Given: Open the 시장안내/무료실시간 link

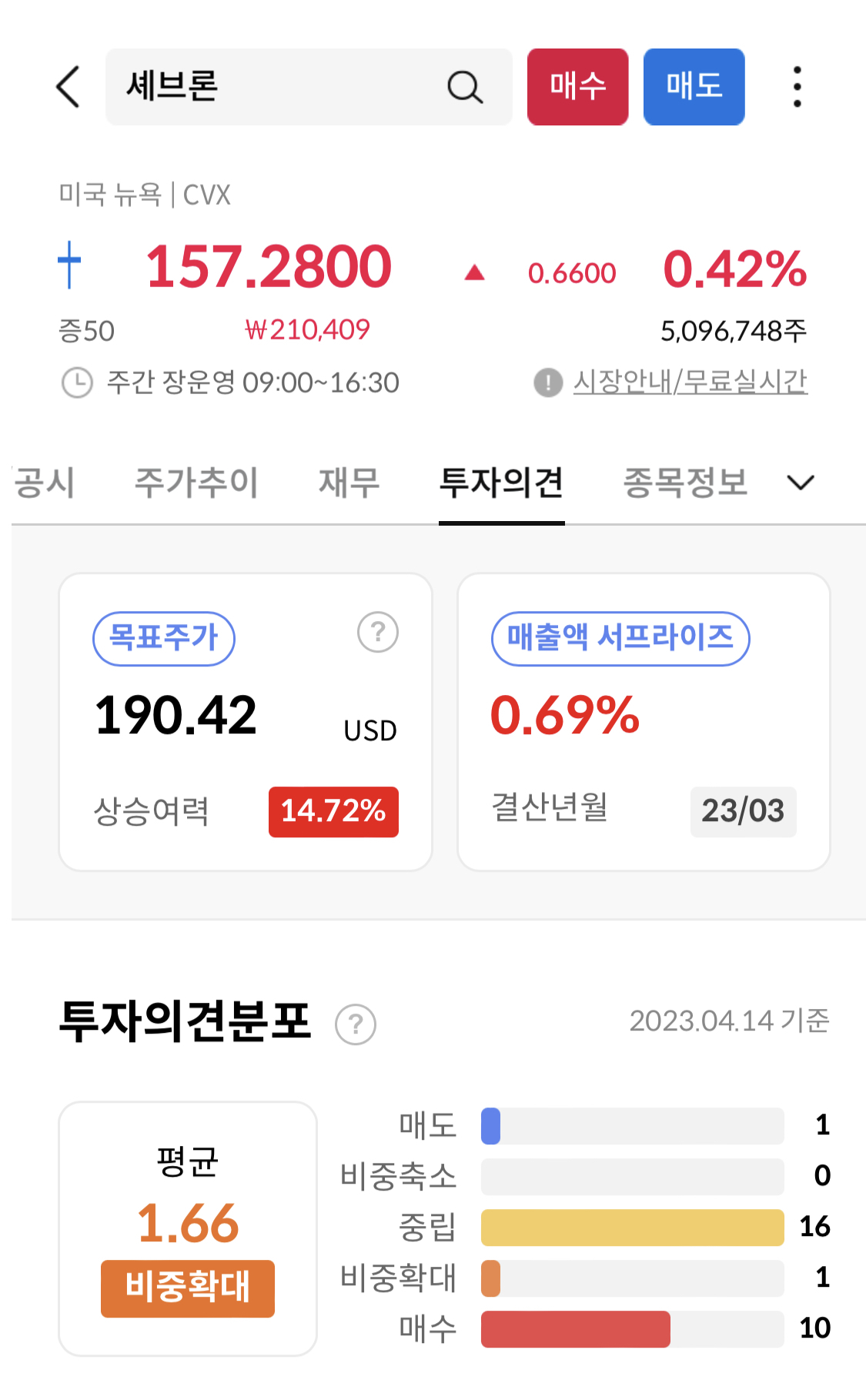Looking at the screenshot, I should pyautogui.click(x=691, y=380).
